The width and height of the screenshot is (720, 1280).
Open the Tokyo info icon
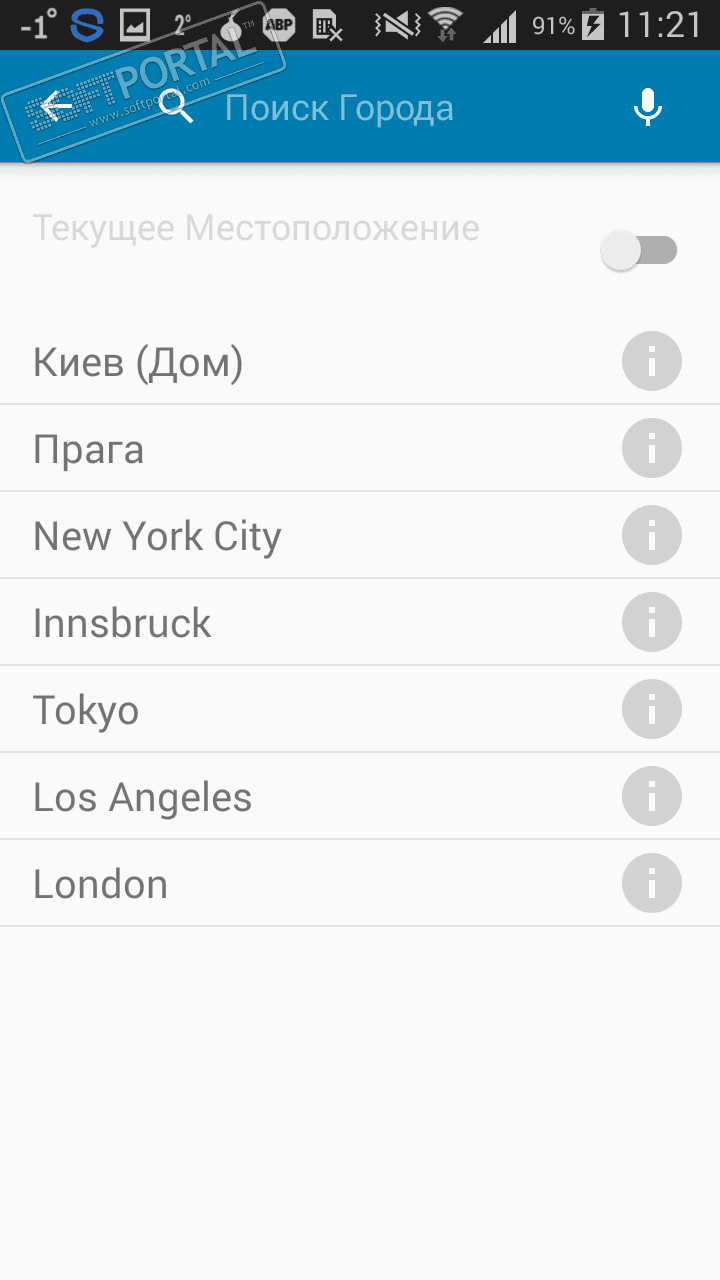pyautogui.click(x=651, y=709)
